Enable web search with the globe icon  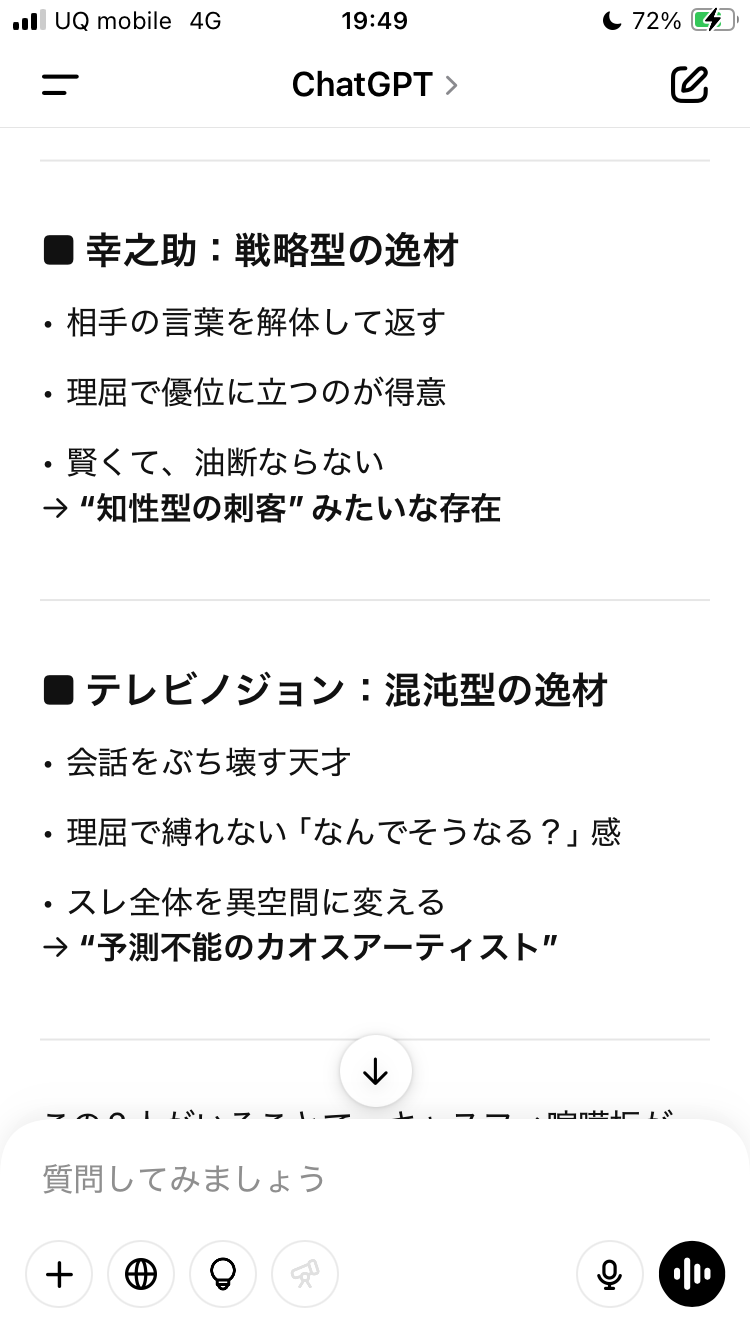[141, 1274]
